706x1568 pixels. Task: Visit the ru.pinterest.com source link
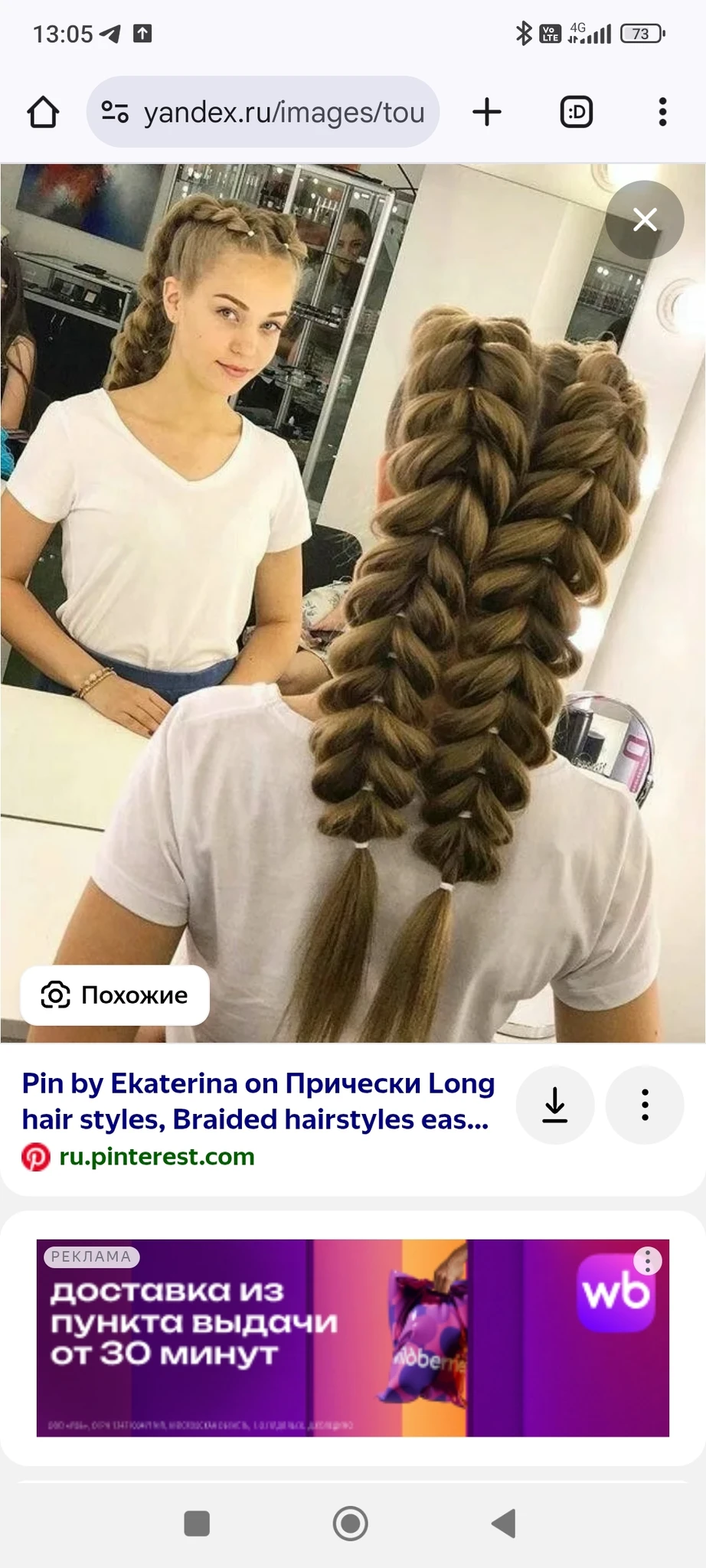156,1156
